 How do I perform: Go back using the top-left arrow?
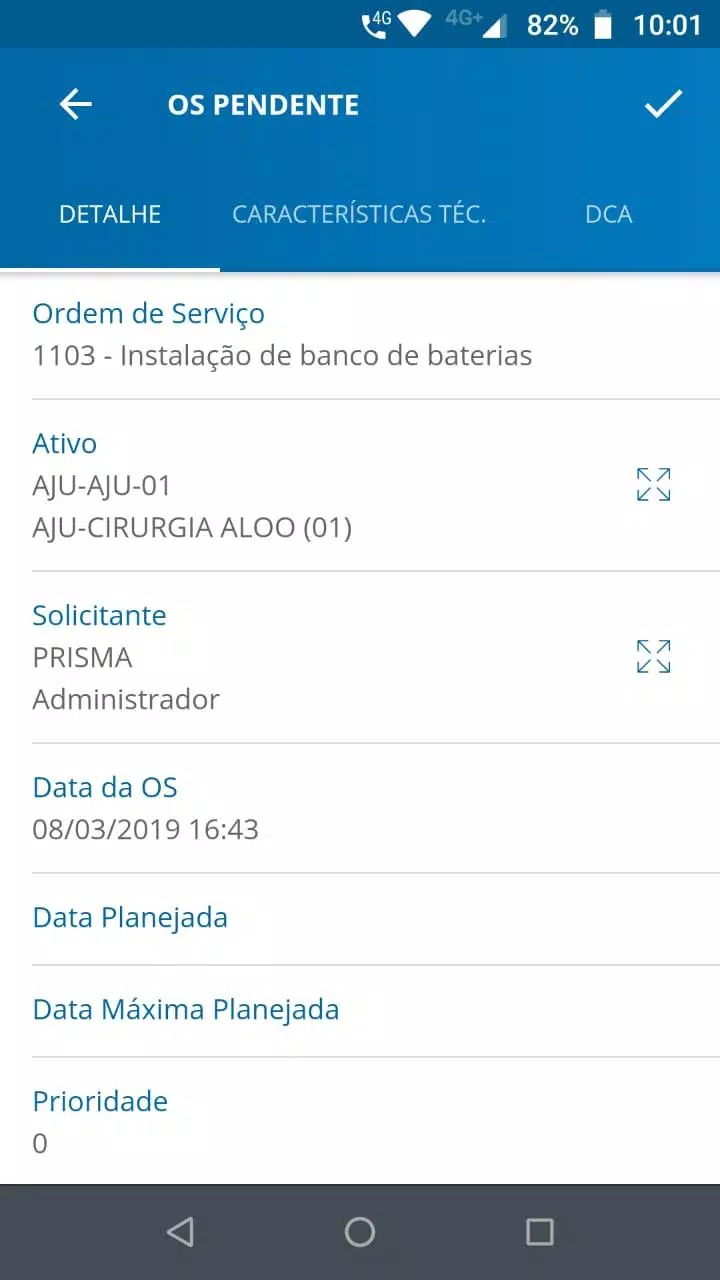point(75,104)
